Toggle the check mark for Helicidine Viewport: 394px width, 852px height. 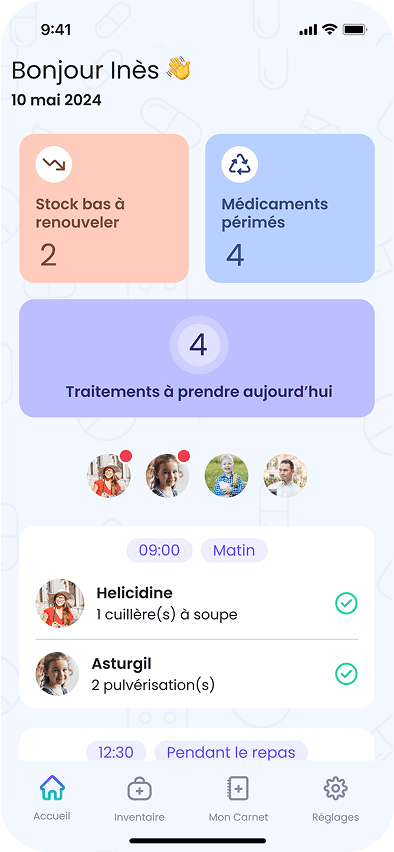pos(346,603)
